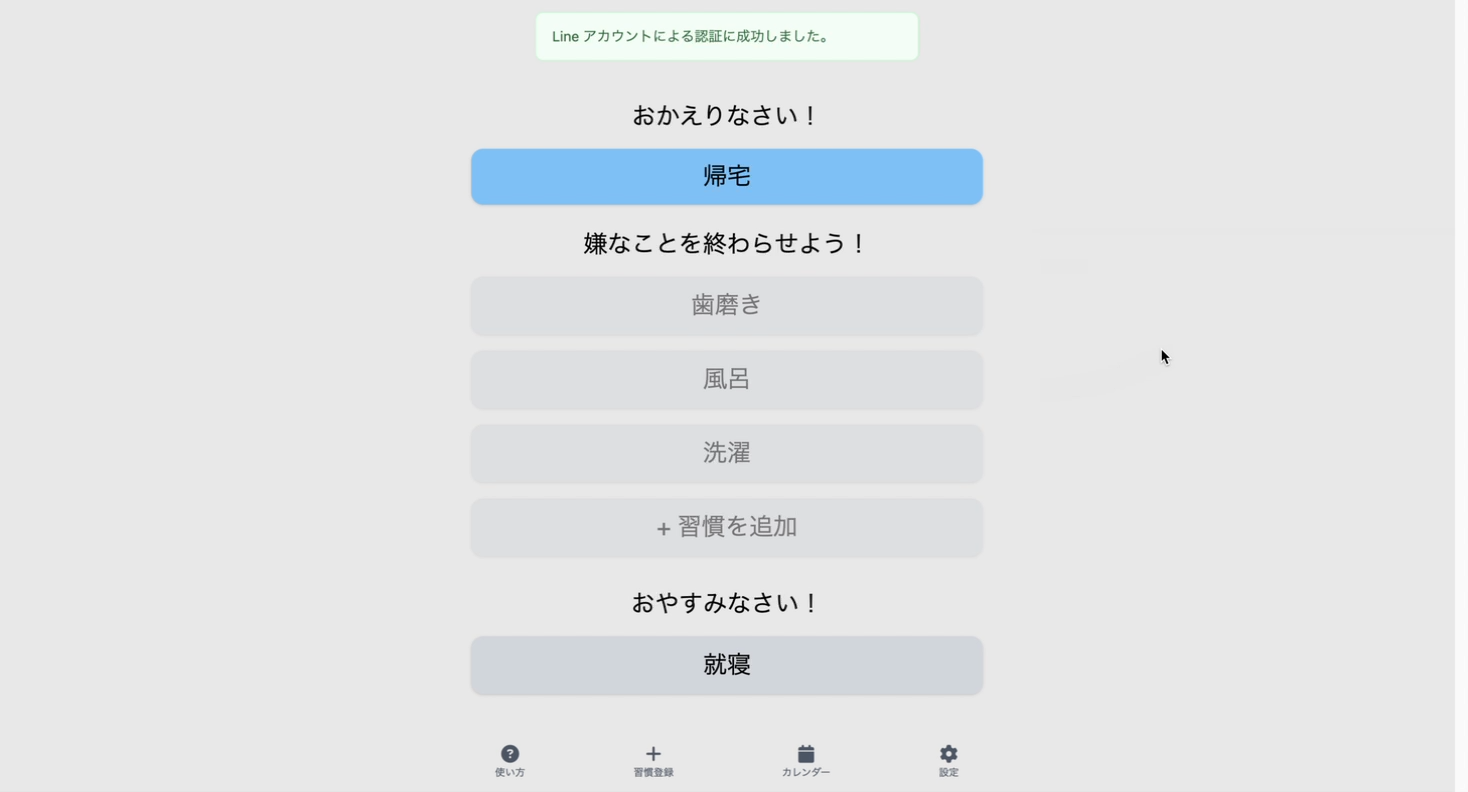
Task: Switch to the 習慣登録 tab
Action: [x=653, y=760]
